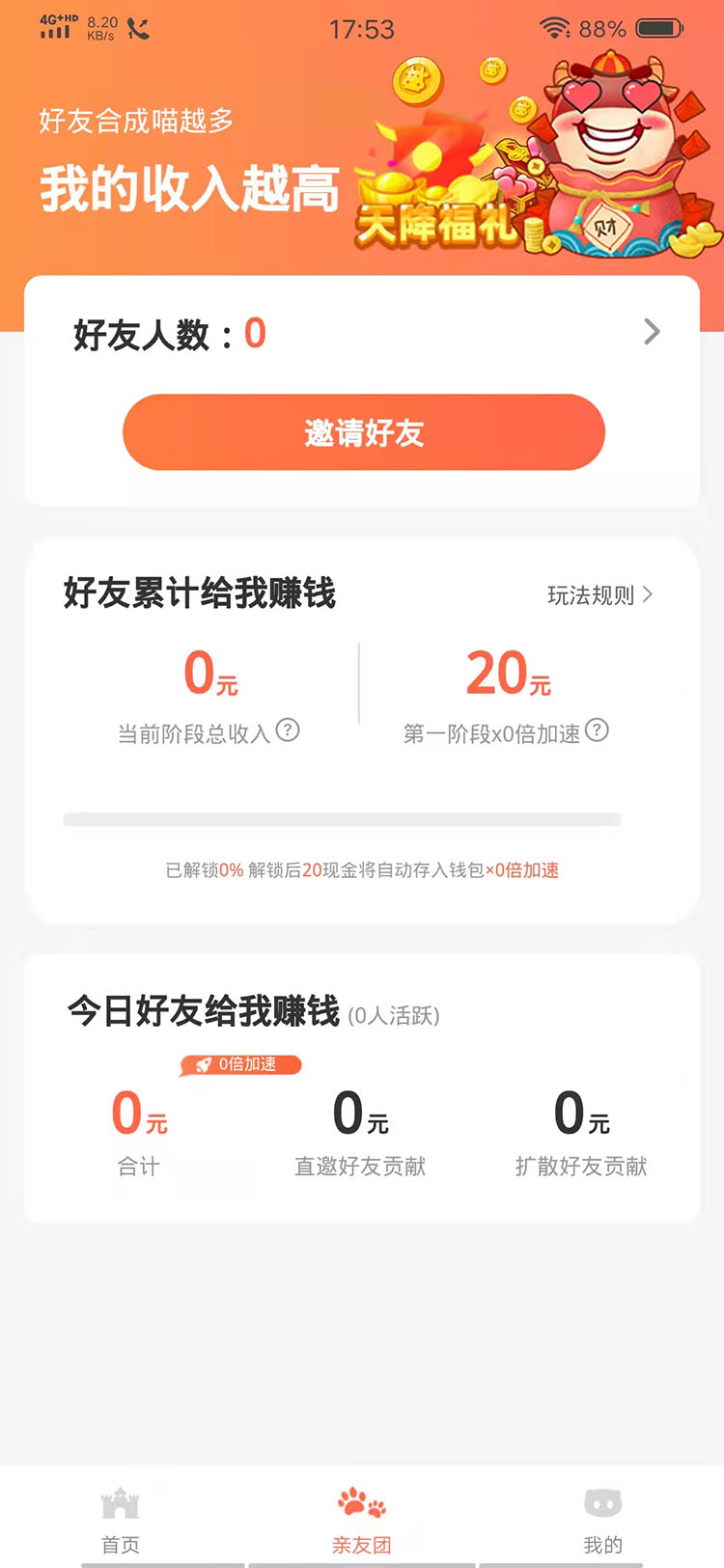Open the 玩法规则 link
Viewport: 724px width, 1568px height.
(x=599, y=595)
